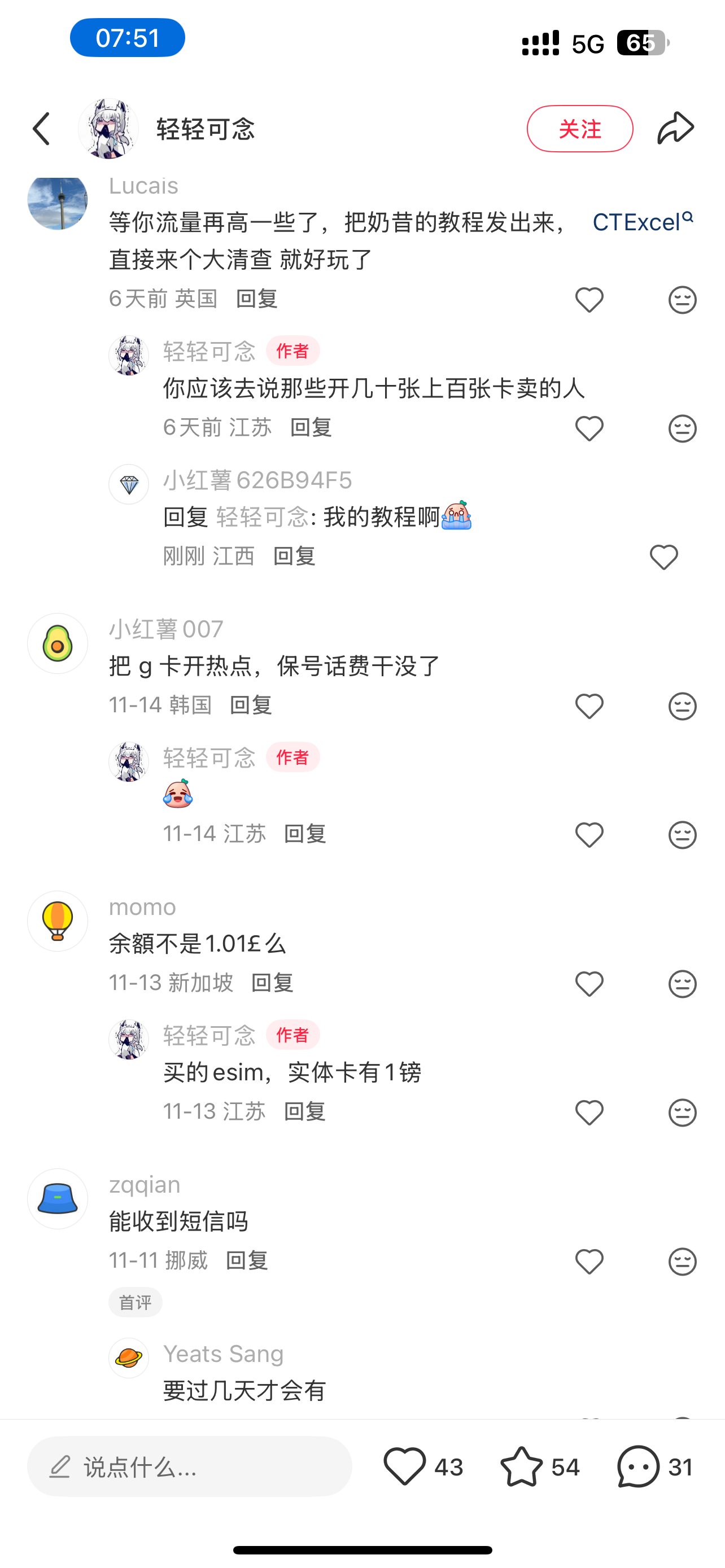This screenshot has height=1568, width=725.
Task: Reply to 小红薯626B94F5's comment
Action: pyautogui.click(x=294, y=557)
